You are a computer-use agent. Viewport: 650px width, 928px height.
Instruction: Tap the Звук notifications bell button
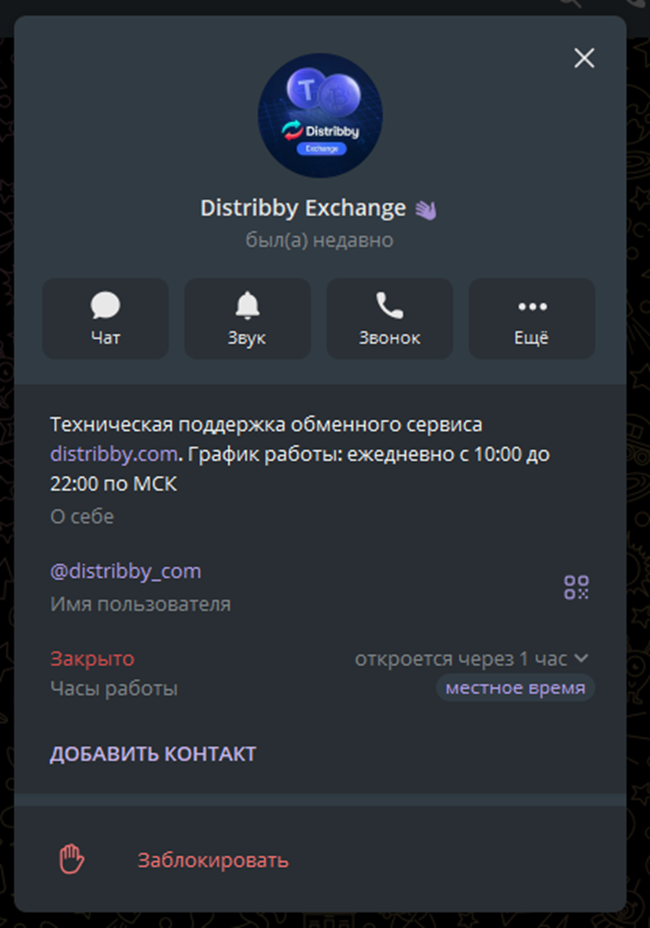coord(247,318)
